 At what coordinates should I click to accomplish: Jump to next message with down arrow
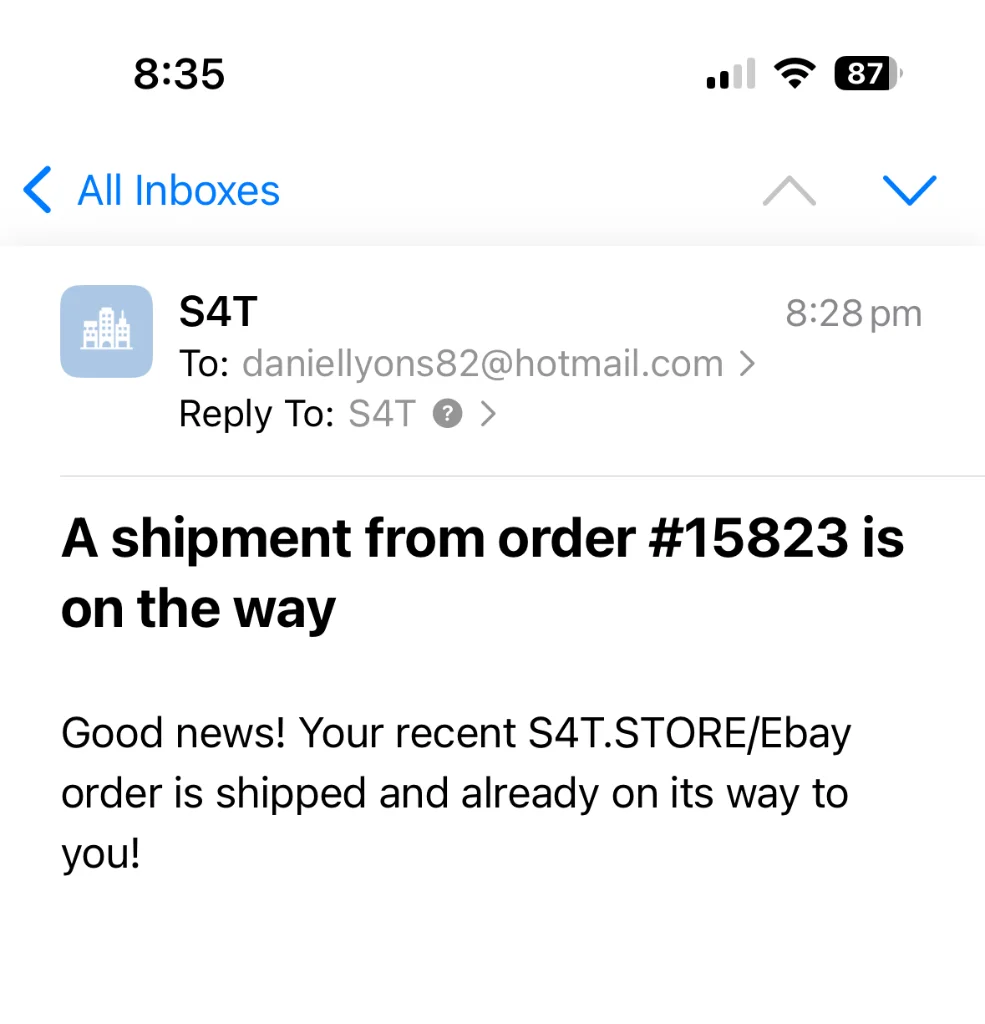(x=909, y=190)
